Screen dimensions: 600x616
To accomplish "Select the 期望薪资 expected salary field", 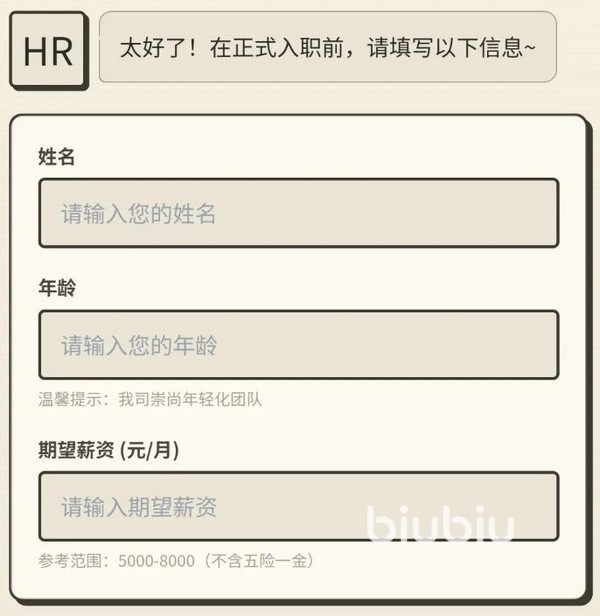I will 298,506.
